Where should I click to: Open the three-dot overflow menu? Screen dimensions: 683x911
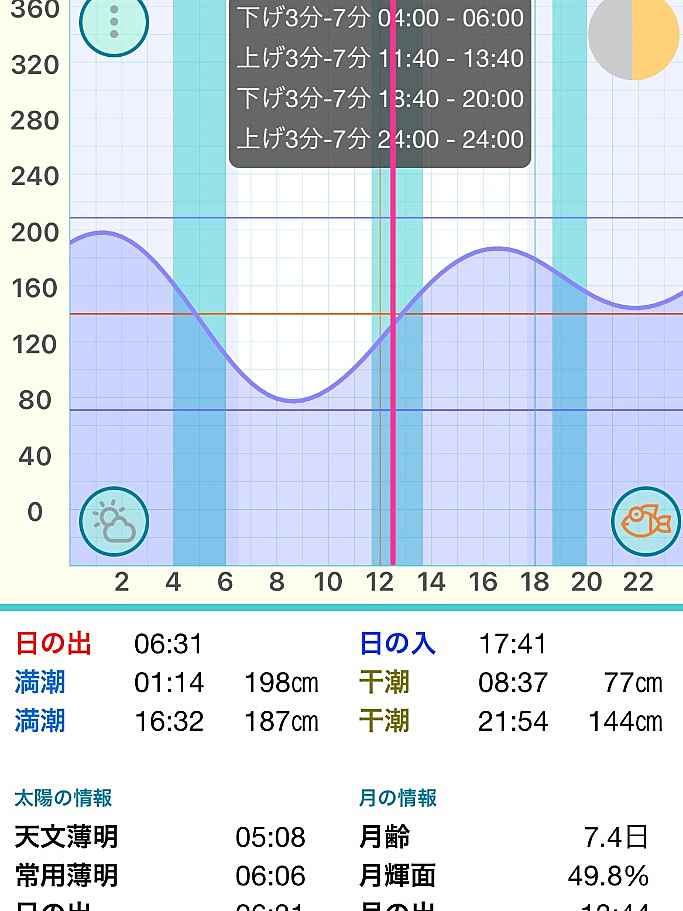(x=114, y=22)
